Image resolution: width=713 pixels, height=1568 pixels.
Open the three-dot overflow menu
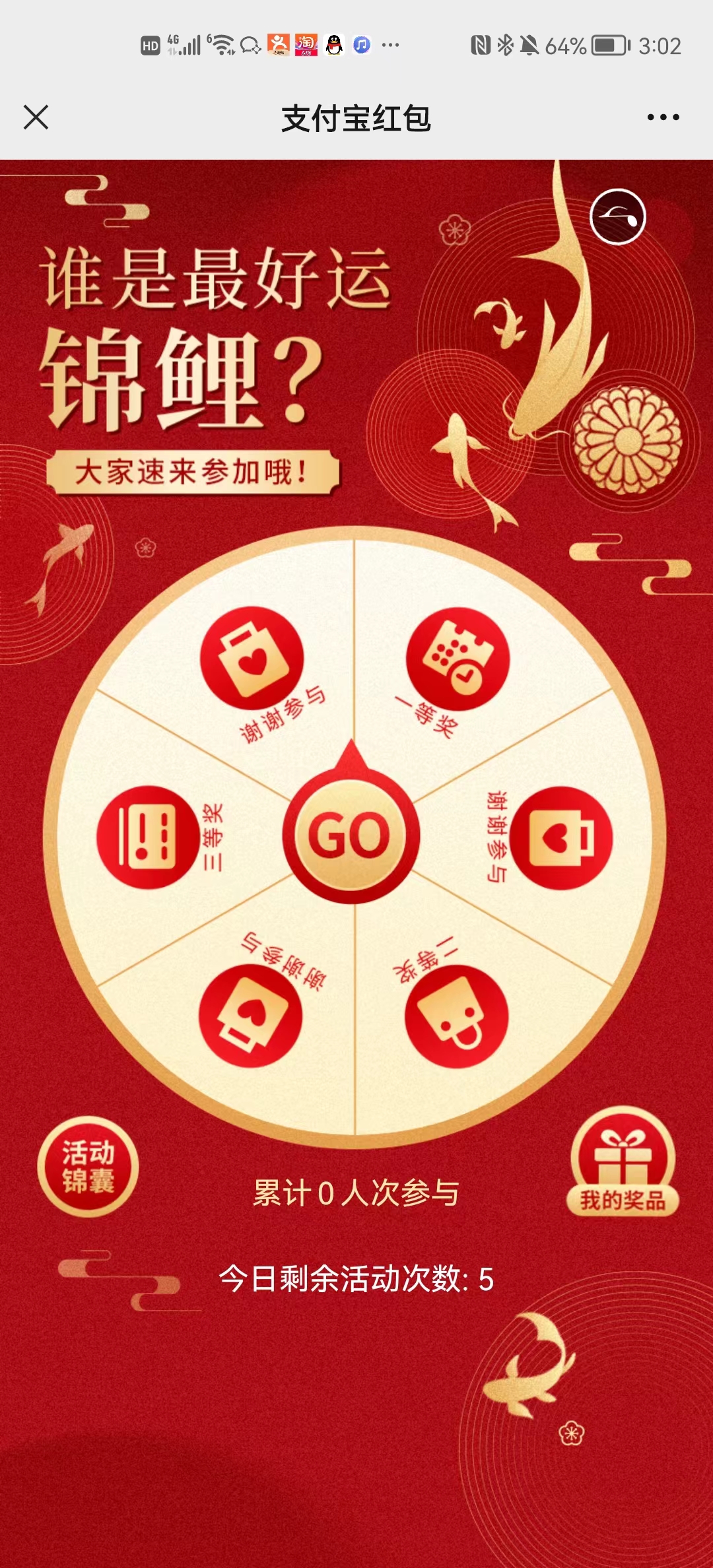663,117
